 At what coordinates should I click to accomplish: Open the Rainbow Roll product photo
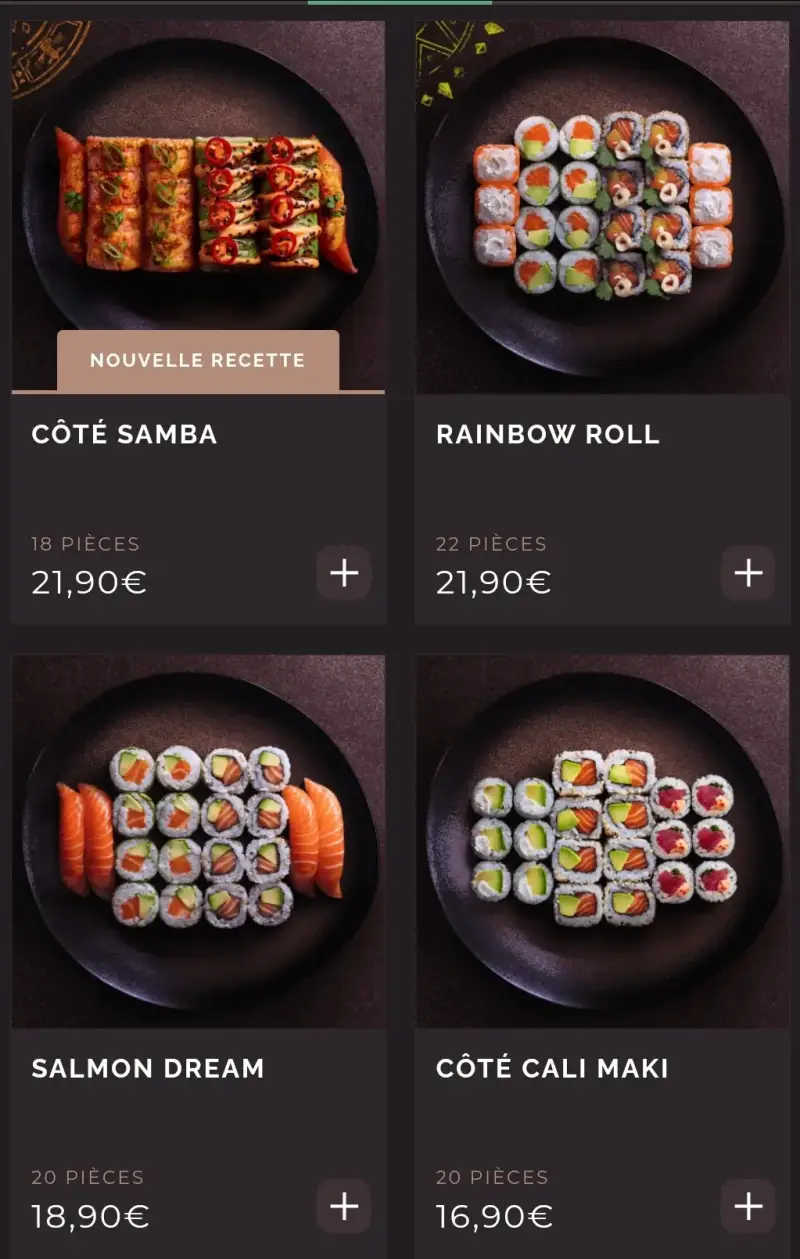pyautogui.click(x=600, y=200)
